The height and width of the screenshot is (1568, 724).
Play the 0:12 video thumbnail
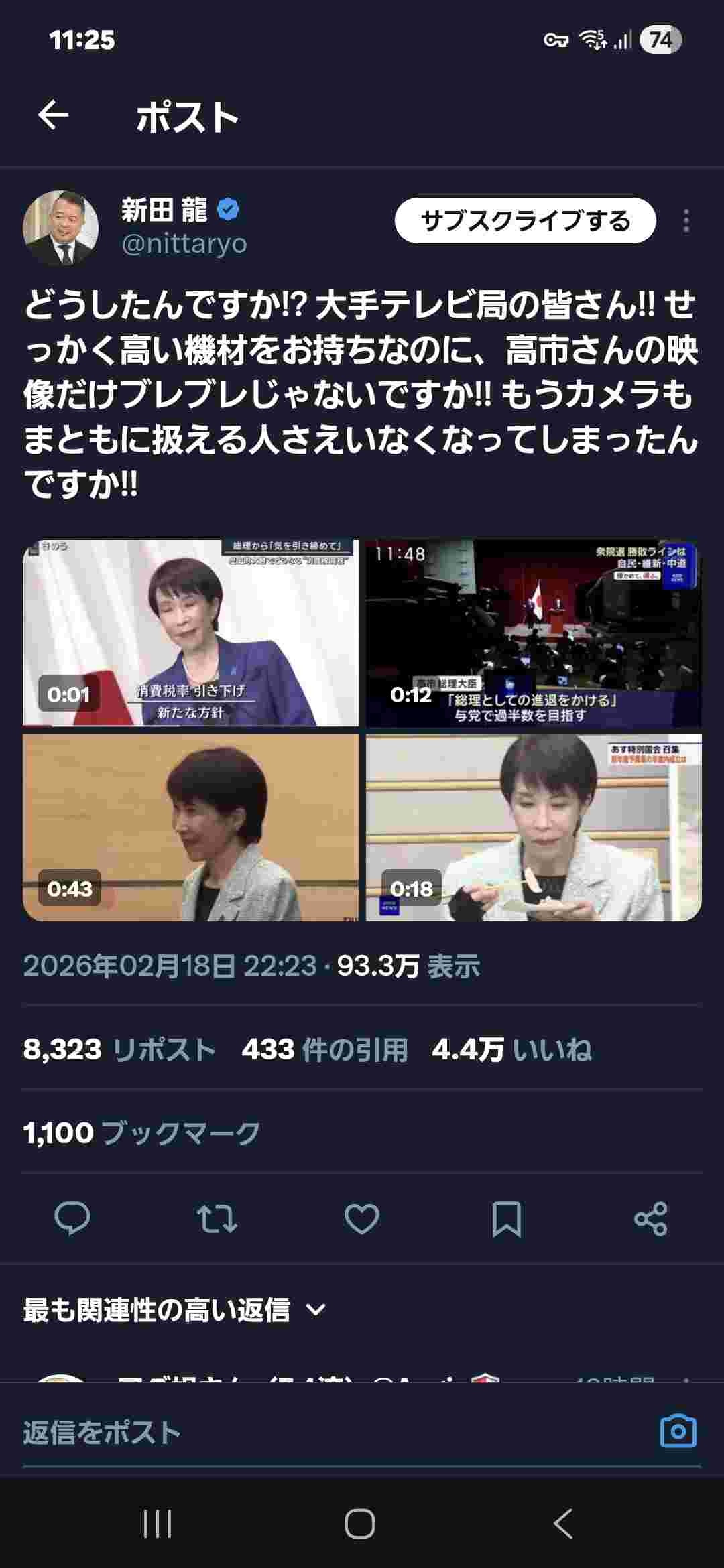click(x=534, y=633)
